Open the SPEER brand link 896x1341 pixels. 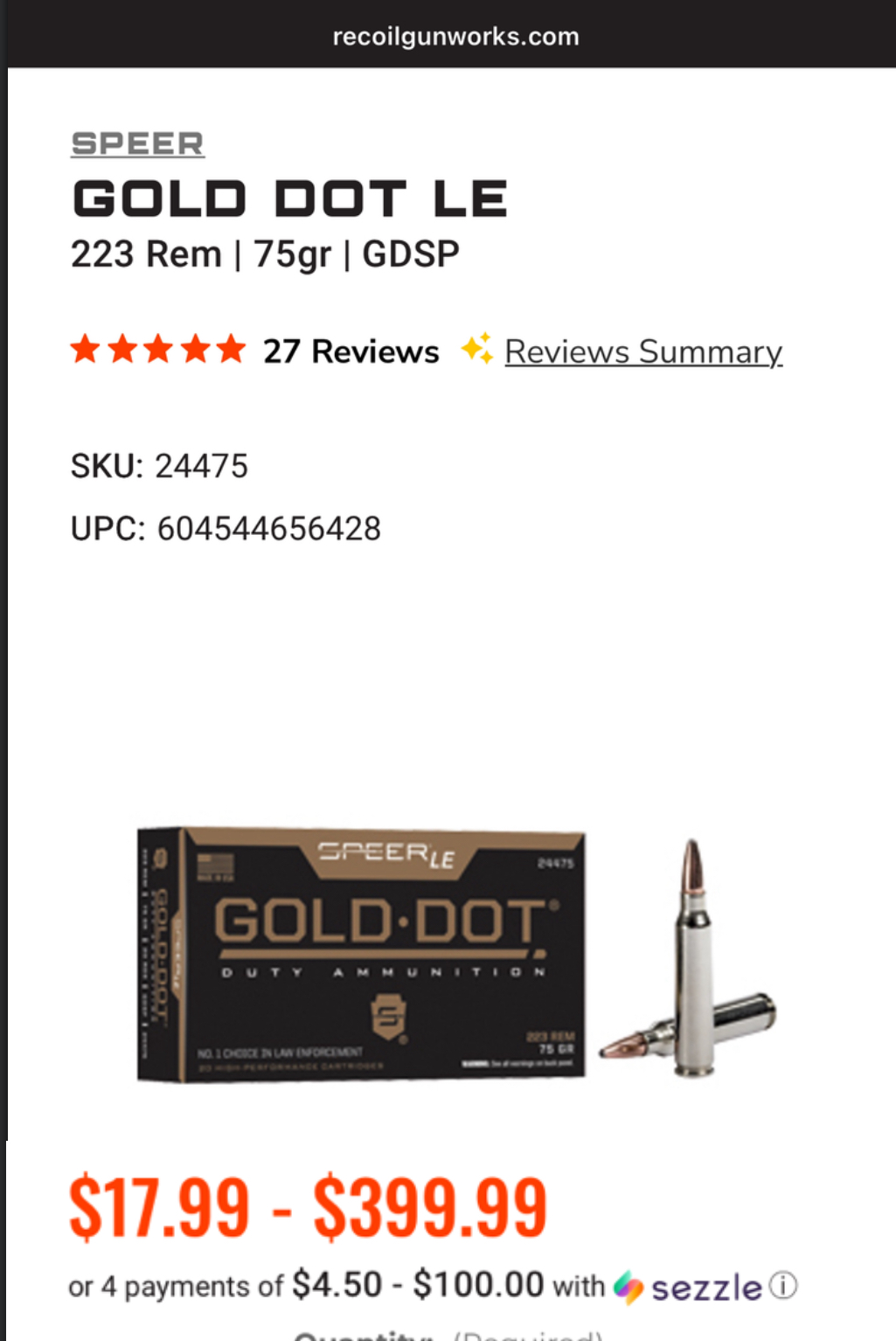pyautogui.click(x=137, y=143)
